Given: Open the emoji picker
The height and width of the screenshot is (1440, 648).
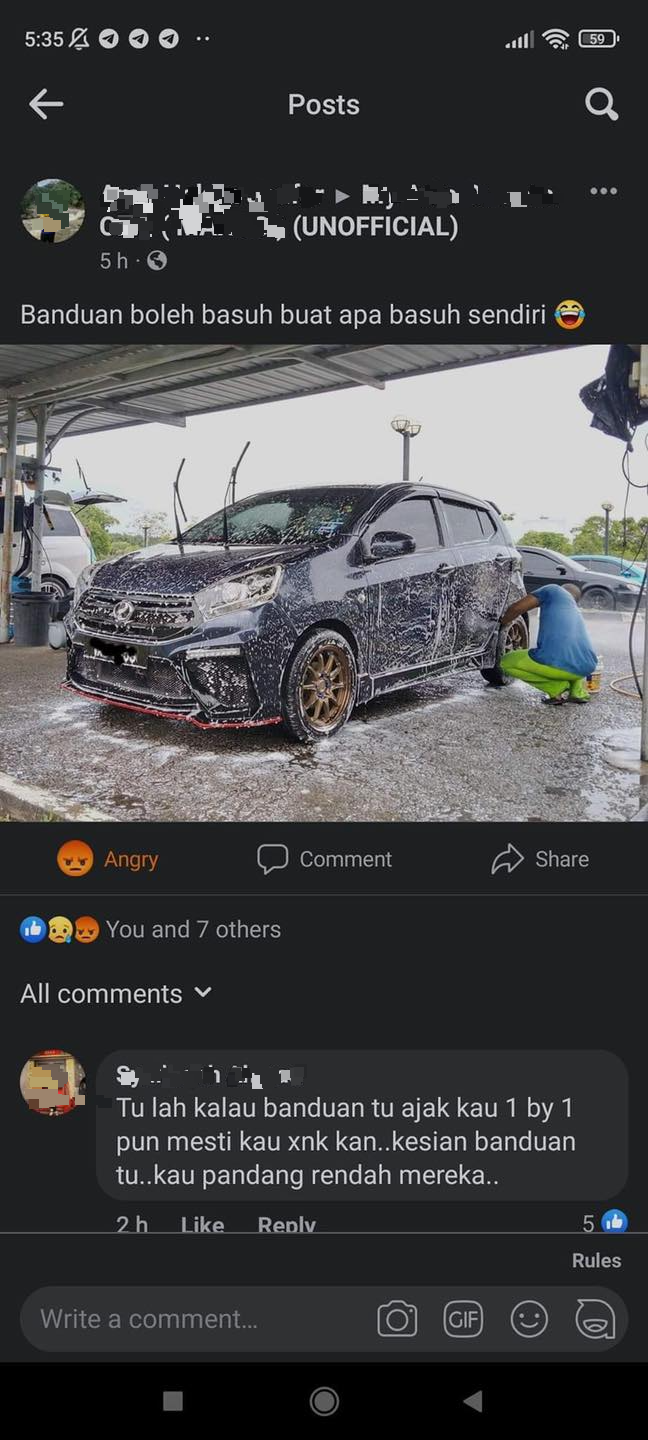Looking at the screenshot, I should (529, 1319).
